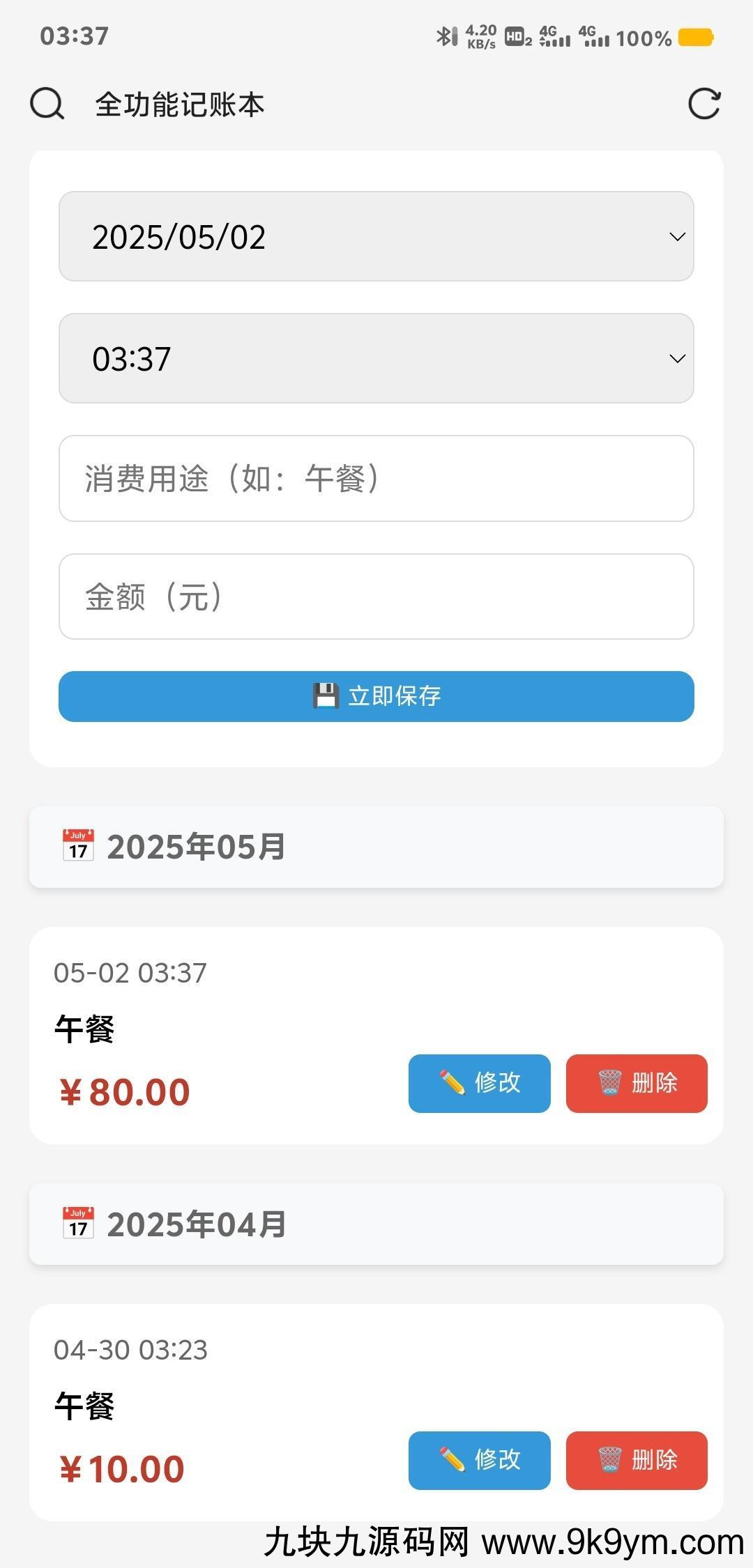Open the search magnifier icon
753x1568 pixels.
(x=47, y=105)
